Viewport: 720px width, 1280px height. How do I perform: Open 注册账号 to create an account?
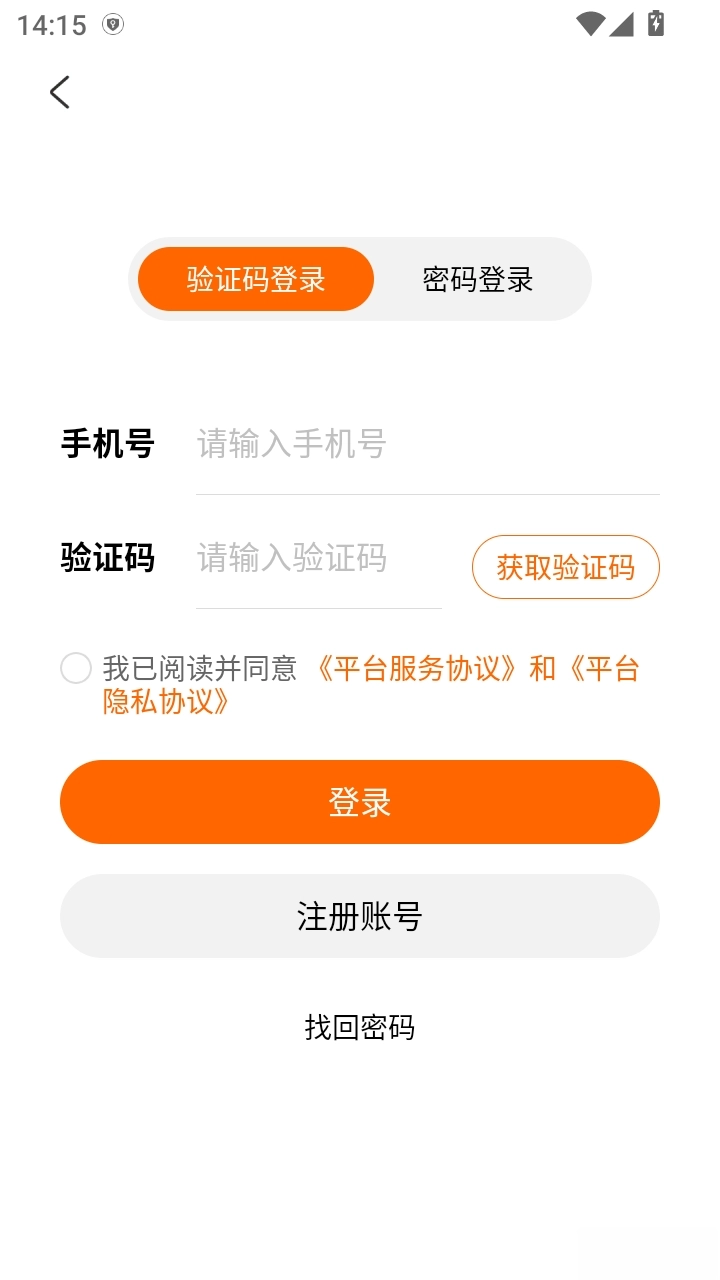pos(360,916)
